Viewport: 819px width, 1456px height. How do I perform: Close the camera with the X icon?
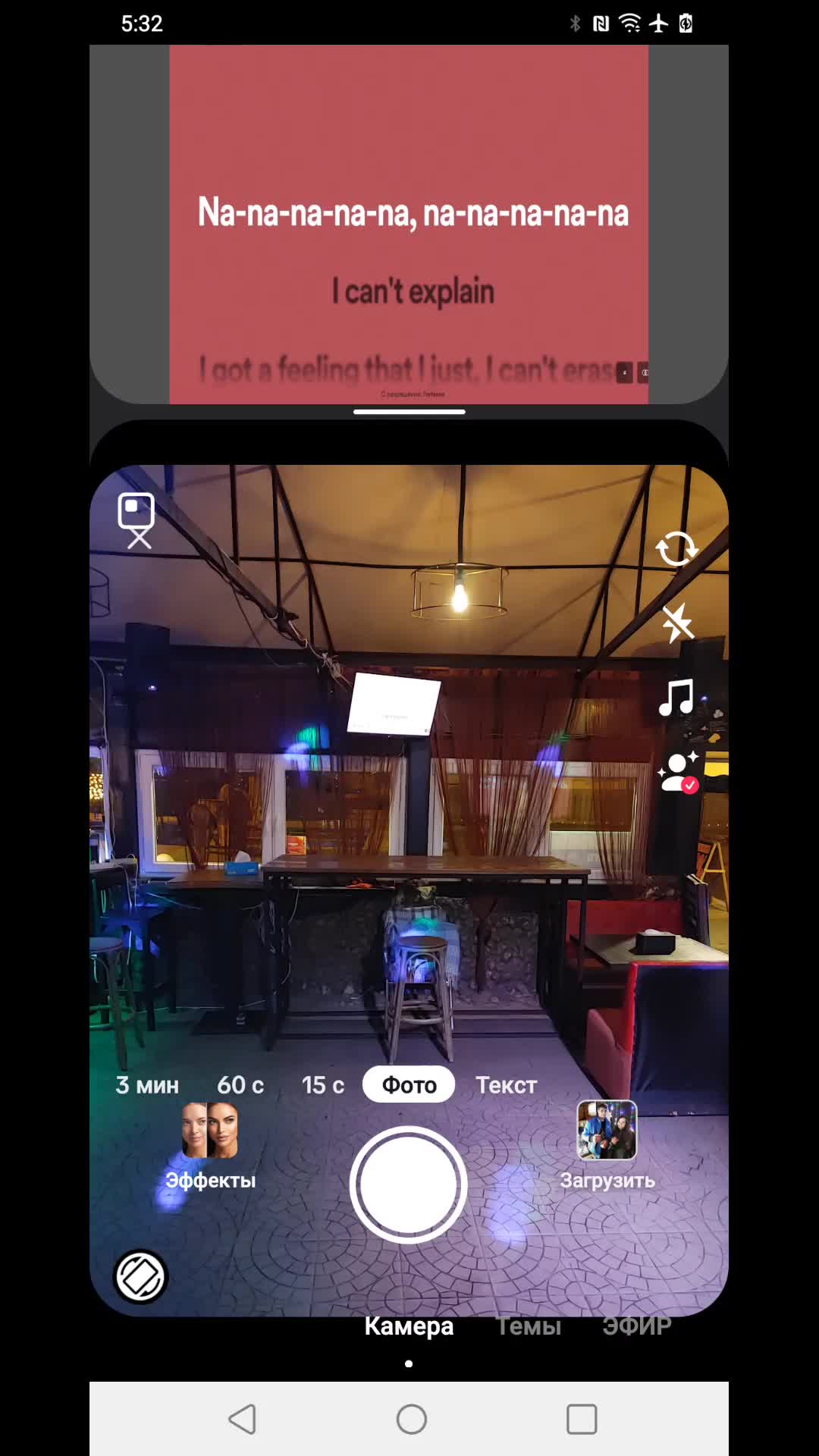coord(139,538)
